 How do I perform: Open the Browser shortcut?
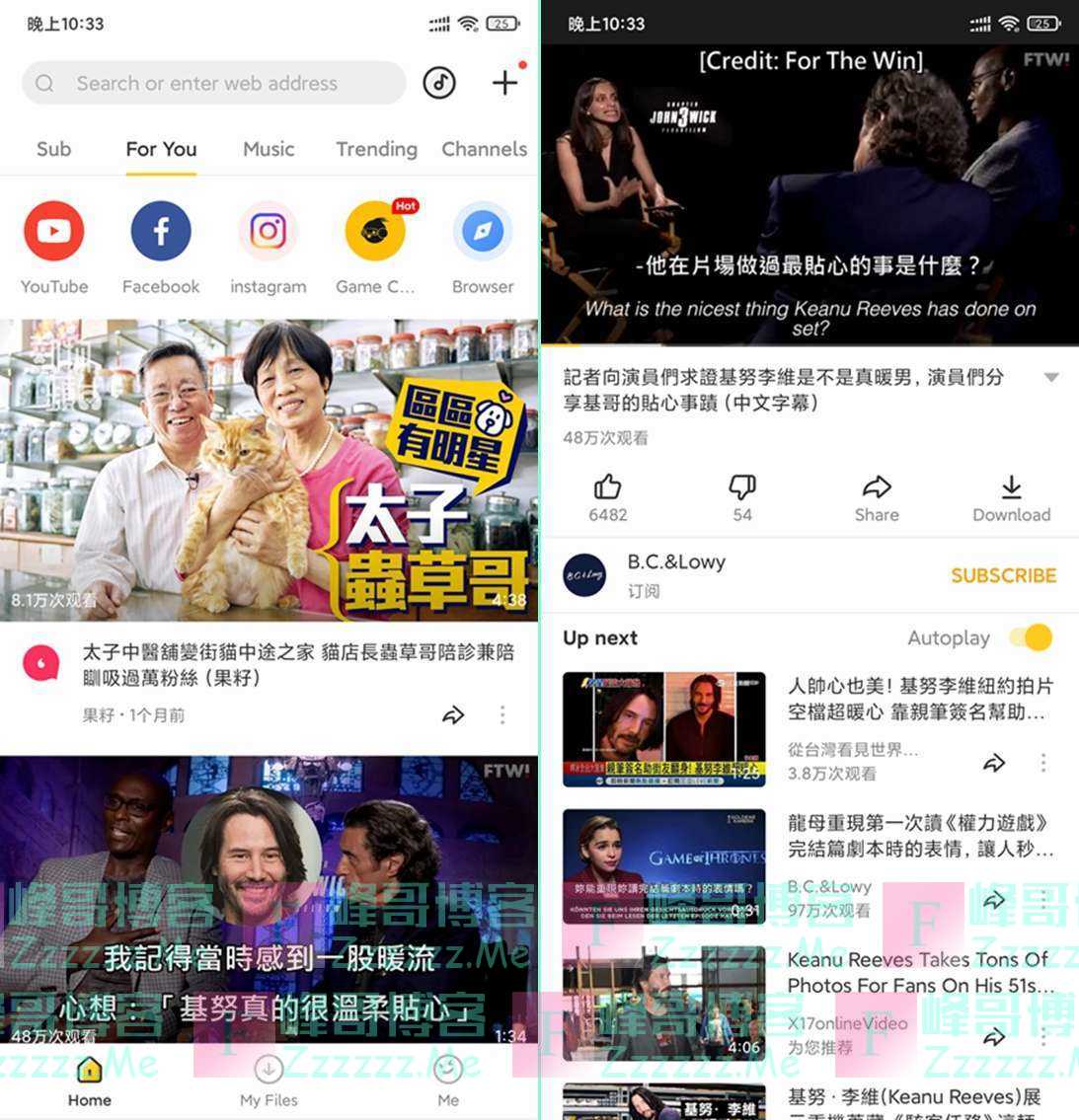point(483,232)
